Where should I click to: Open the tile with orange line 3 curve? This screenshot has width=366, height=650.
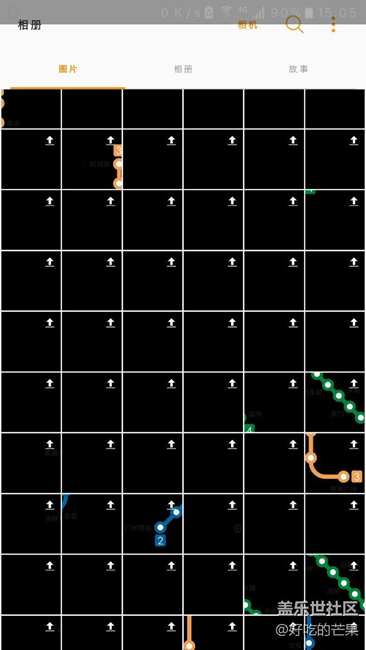(335, 463)
